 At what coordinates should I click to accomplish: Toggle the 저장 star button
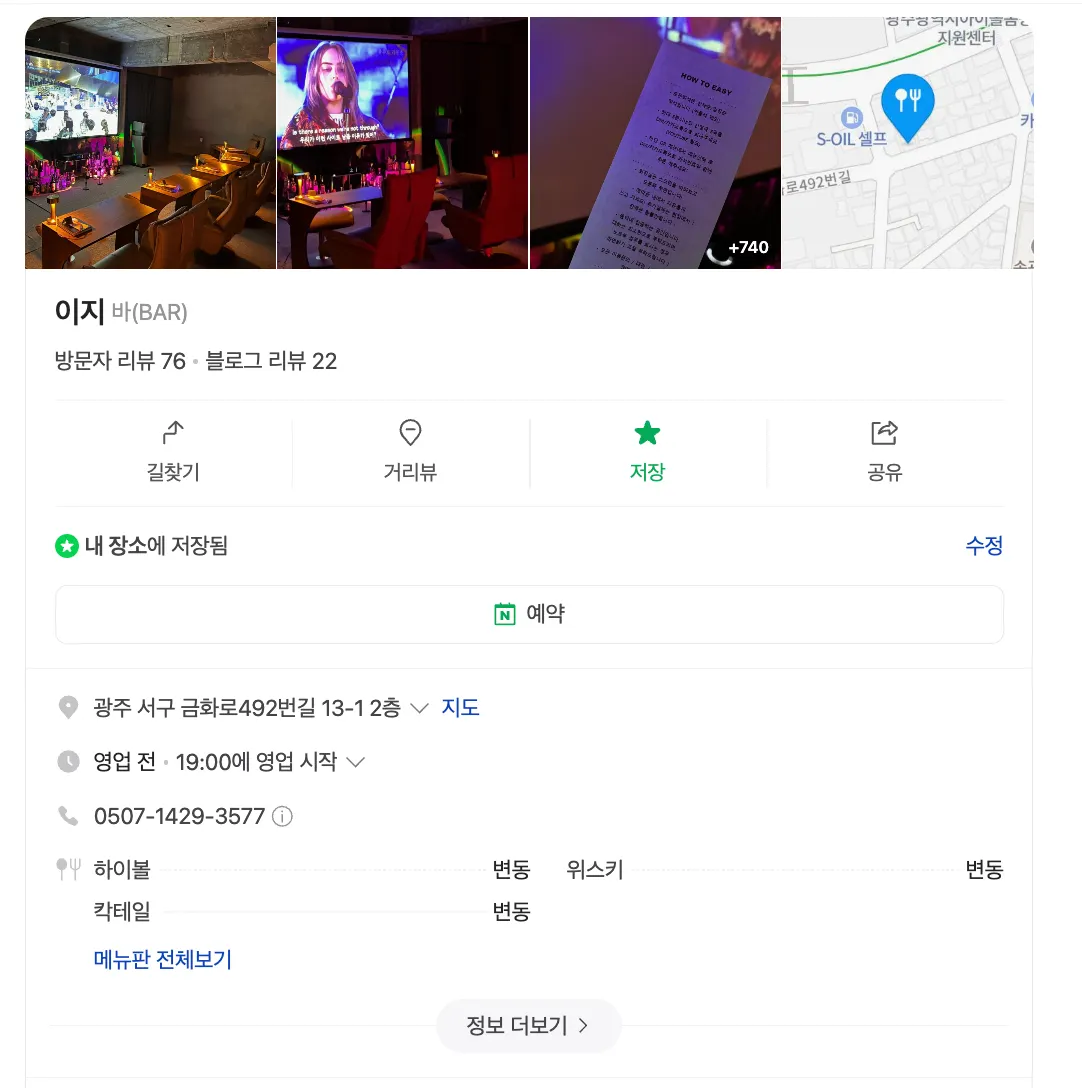tap(647, 452)
